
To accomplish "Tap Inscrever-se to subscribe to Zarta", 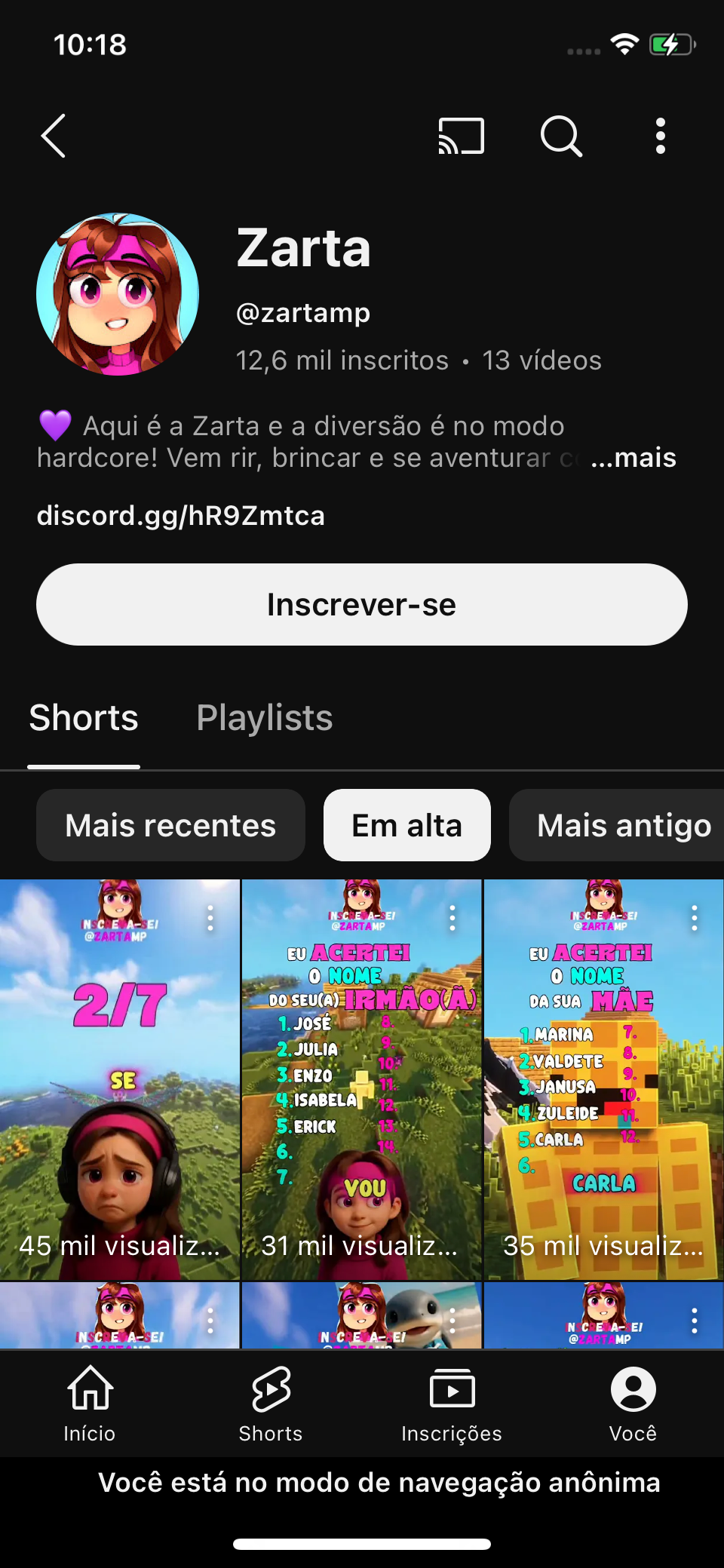I will tap(362, 605).
